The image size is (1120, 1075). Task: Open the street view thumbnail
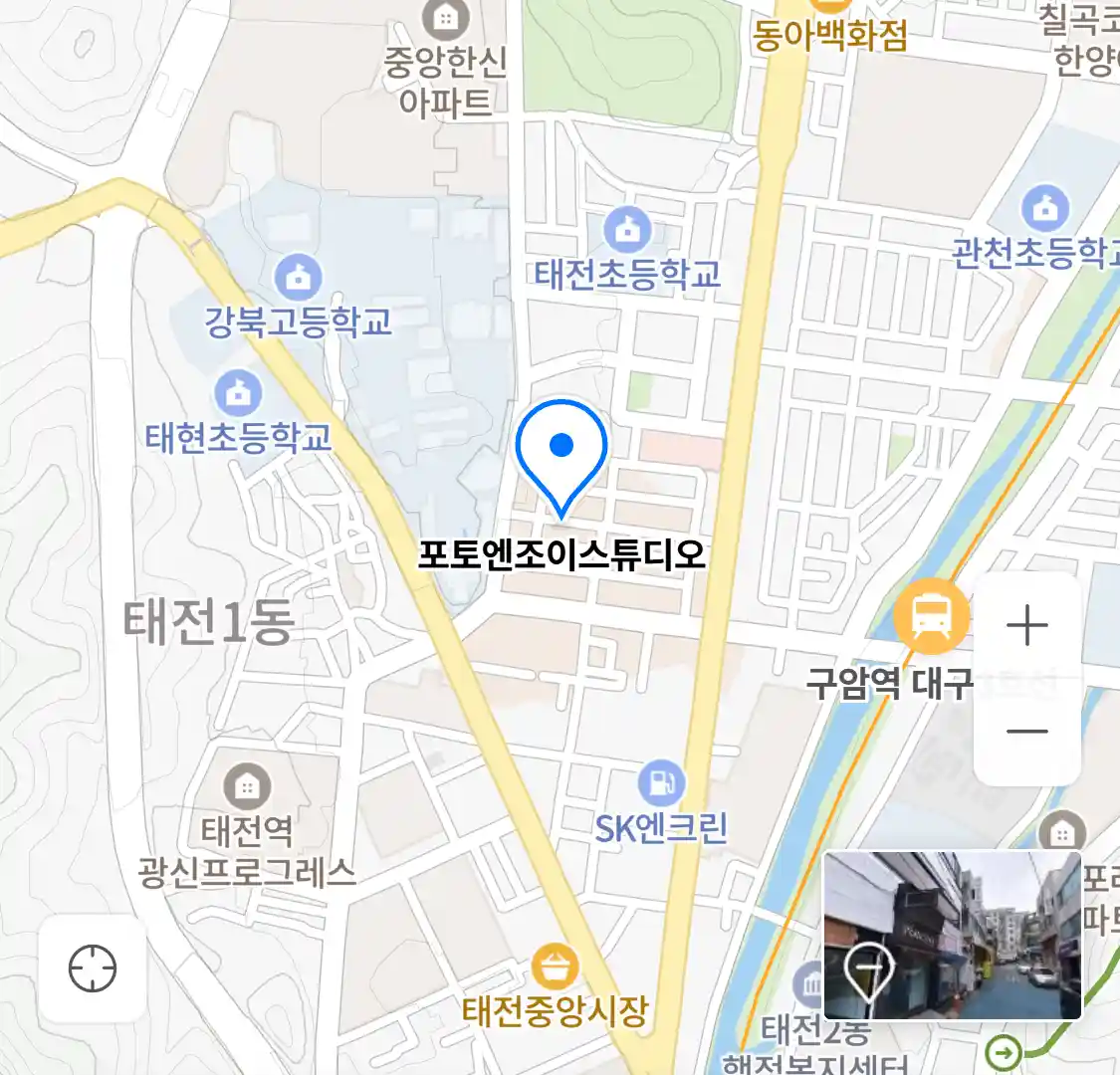[x=952, y=935]
